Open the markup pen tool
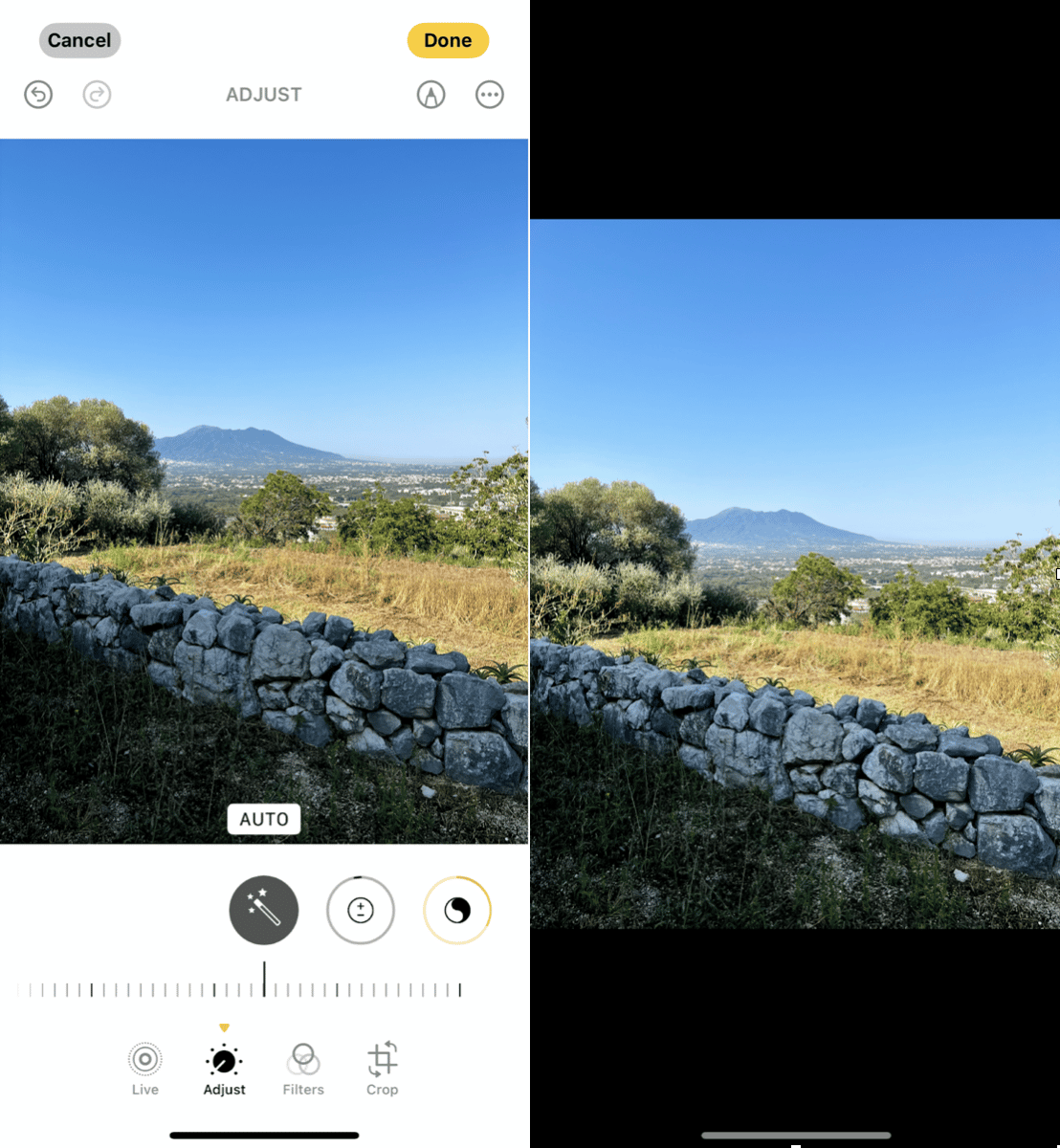 point(431,95)
